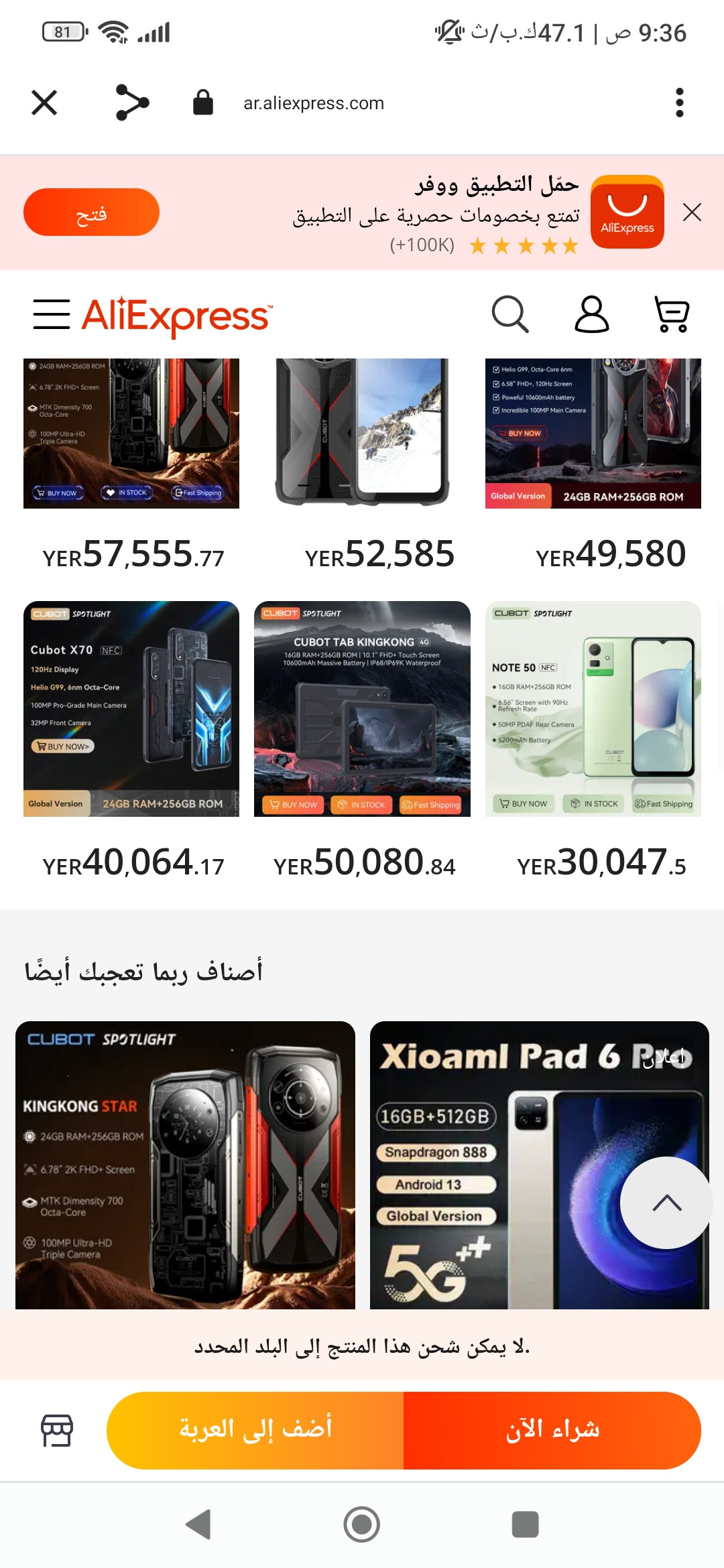Image resolution: width=724 pixels, height=1568 pixels.
Task: Open the AliExpress search
Action: tap(510, 314)
